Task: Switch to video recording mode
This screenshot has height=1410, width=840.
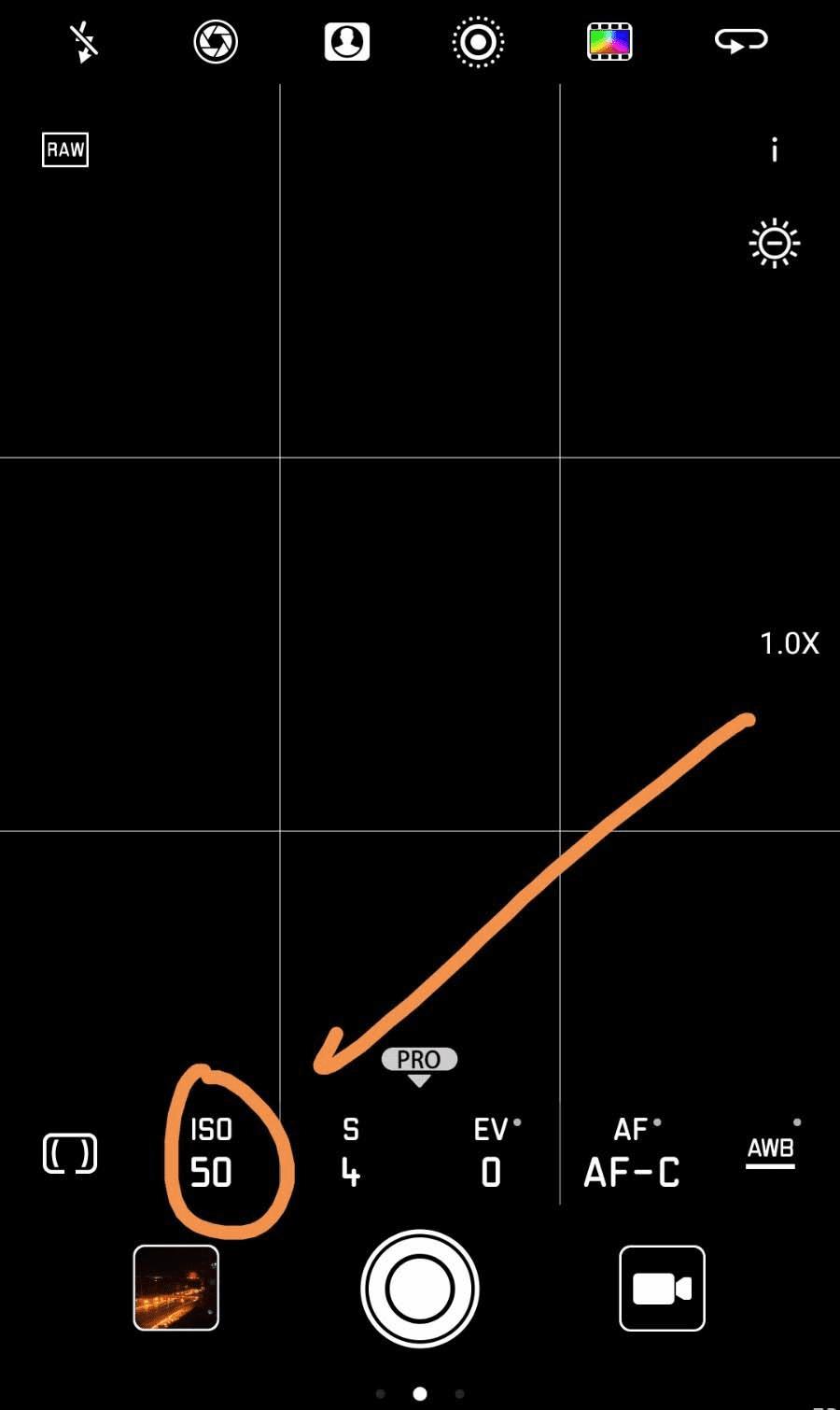Action: pos(662,1289)
